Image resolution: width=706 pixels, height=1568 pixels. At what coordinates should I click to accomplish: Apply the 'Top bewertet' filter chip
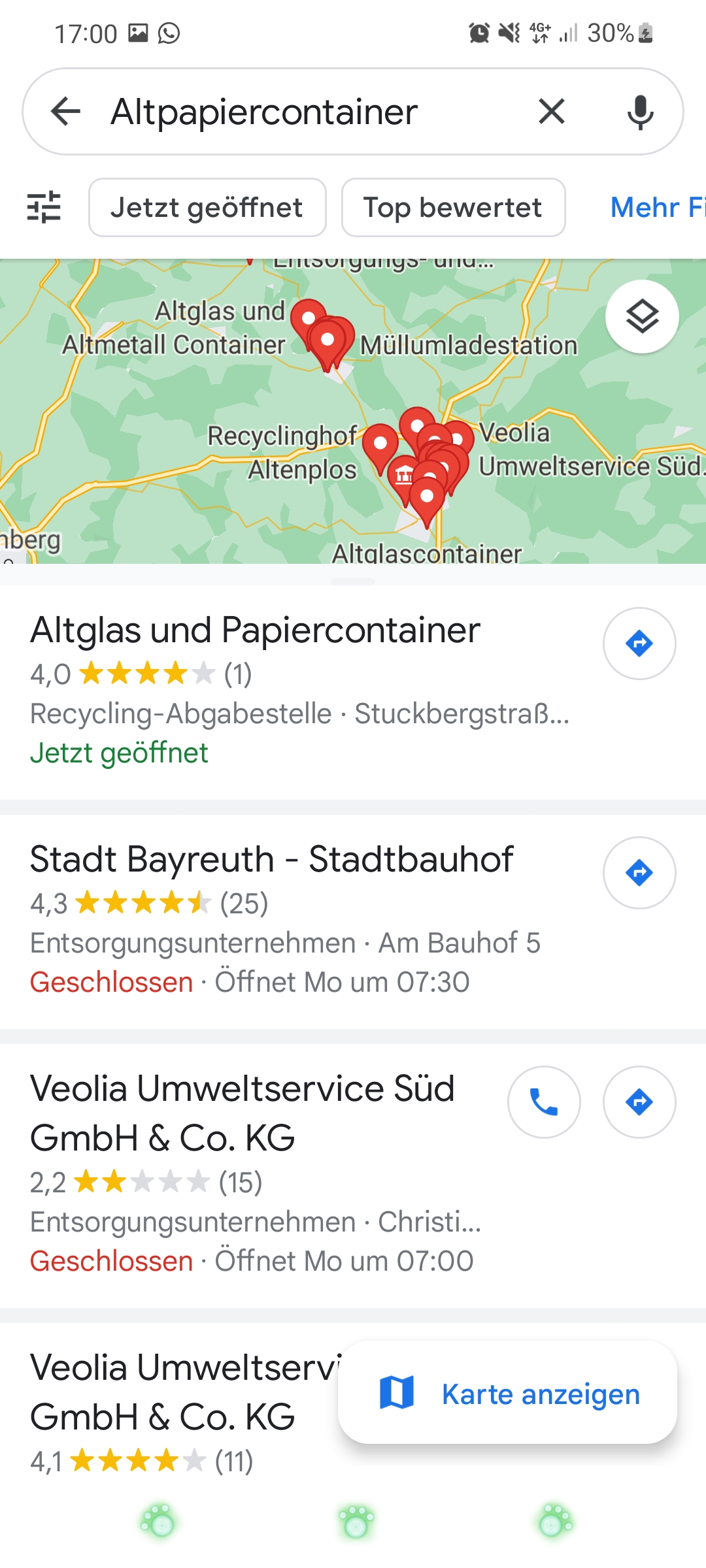pos(453,207)
